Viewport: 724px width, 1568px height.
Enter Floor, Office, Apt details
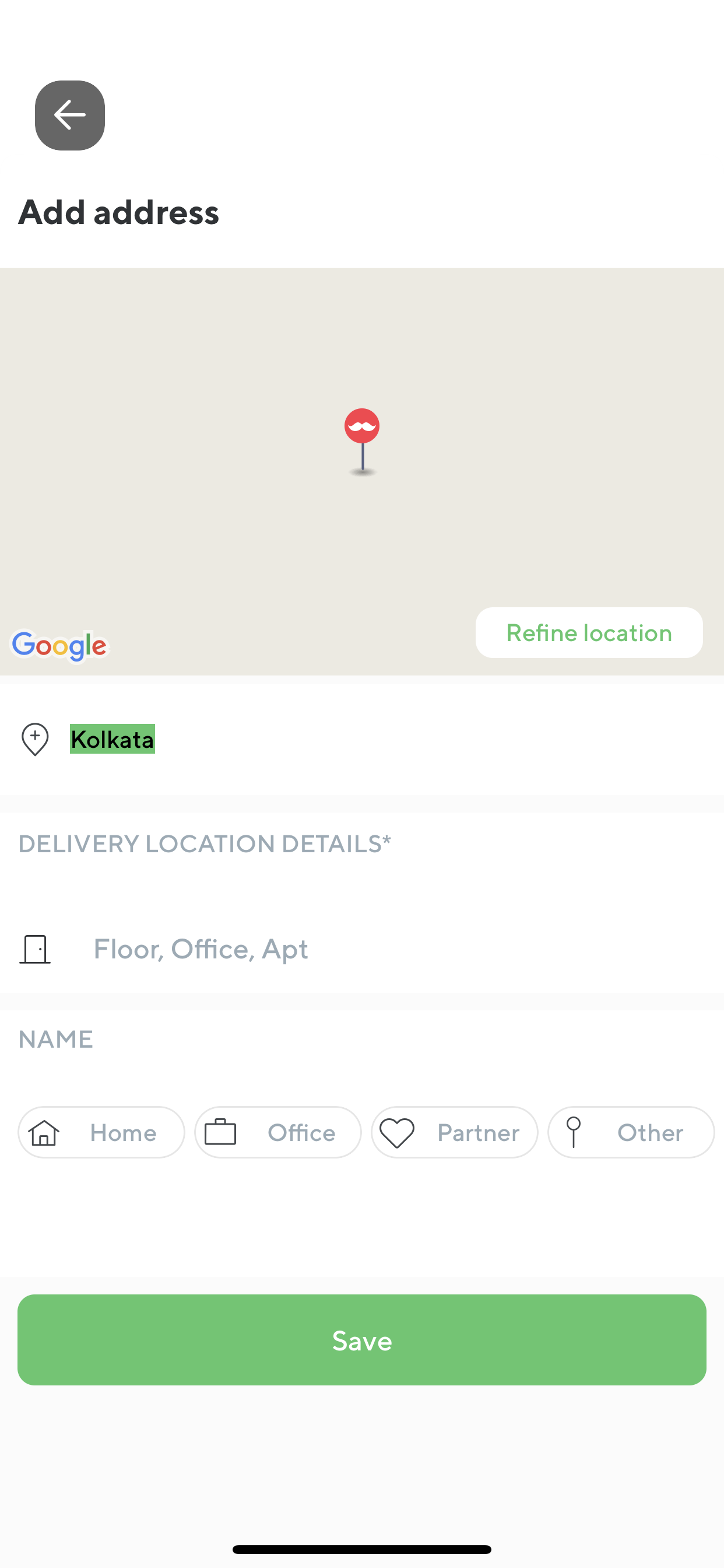pos(362,949)
